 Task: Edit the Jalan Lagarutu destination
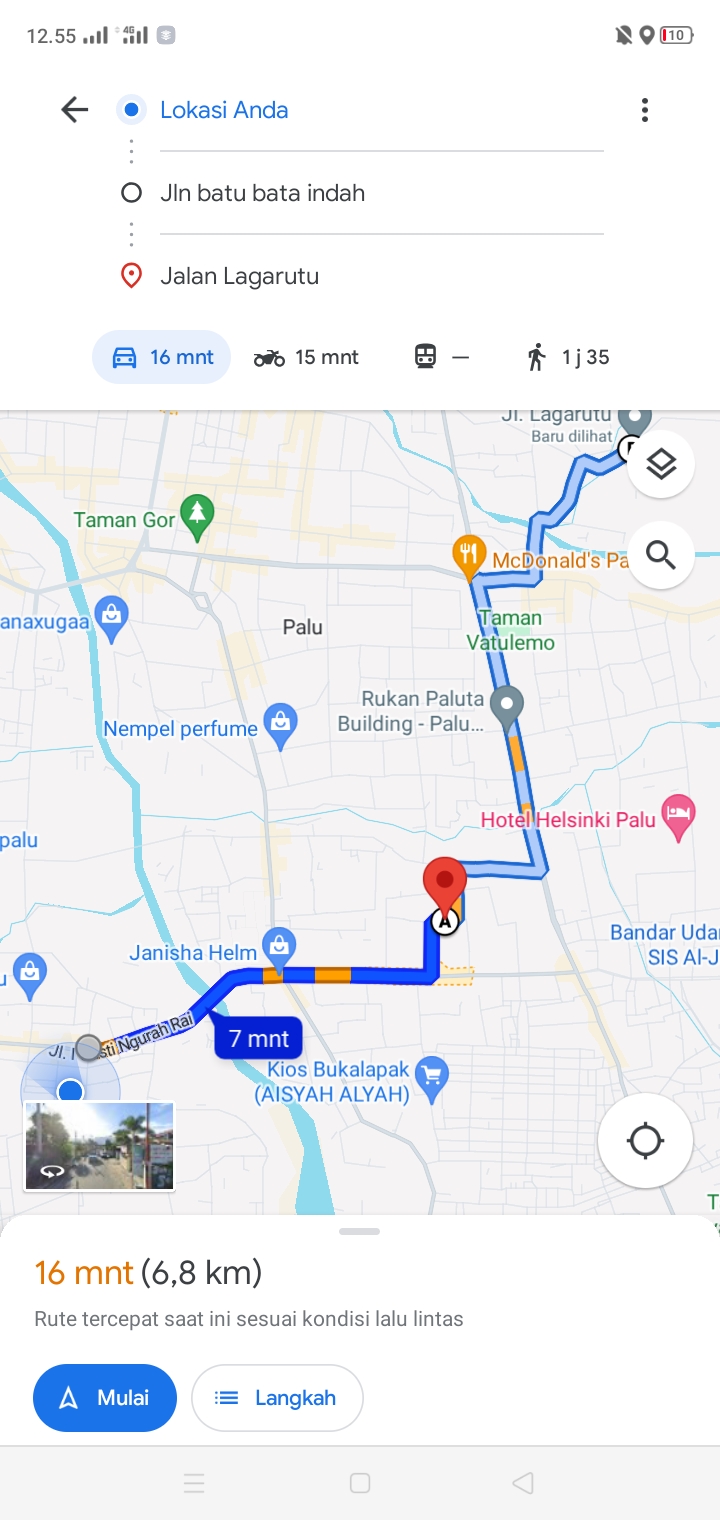[381, 276]
